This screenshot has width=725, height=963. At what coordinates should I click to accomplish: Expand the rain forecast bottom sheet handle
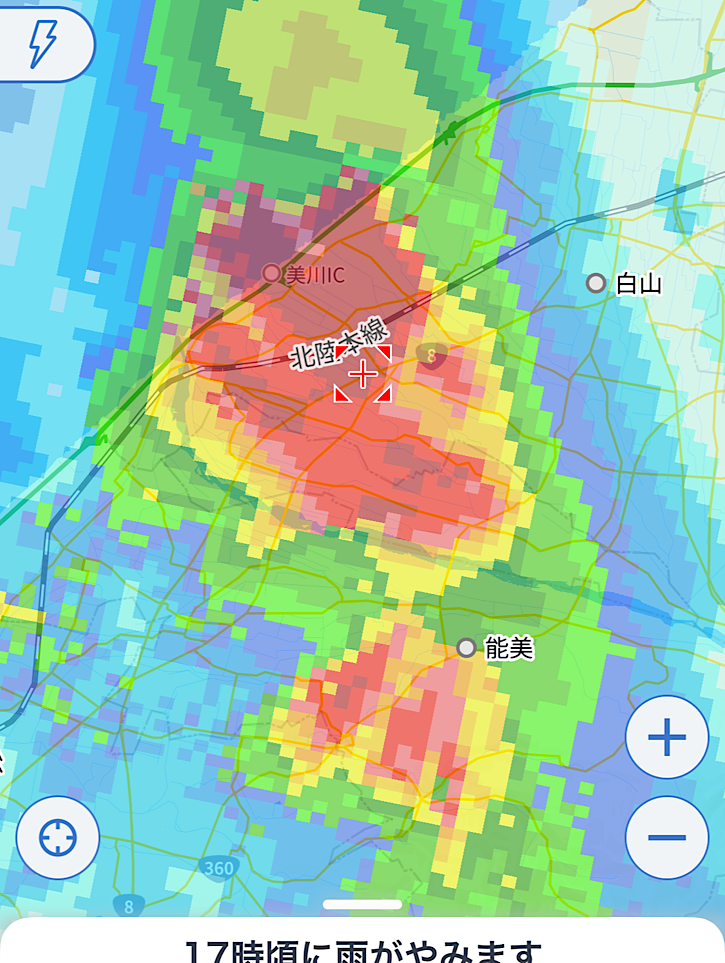[362, 905]
